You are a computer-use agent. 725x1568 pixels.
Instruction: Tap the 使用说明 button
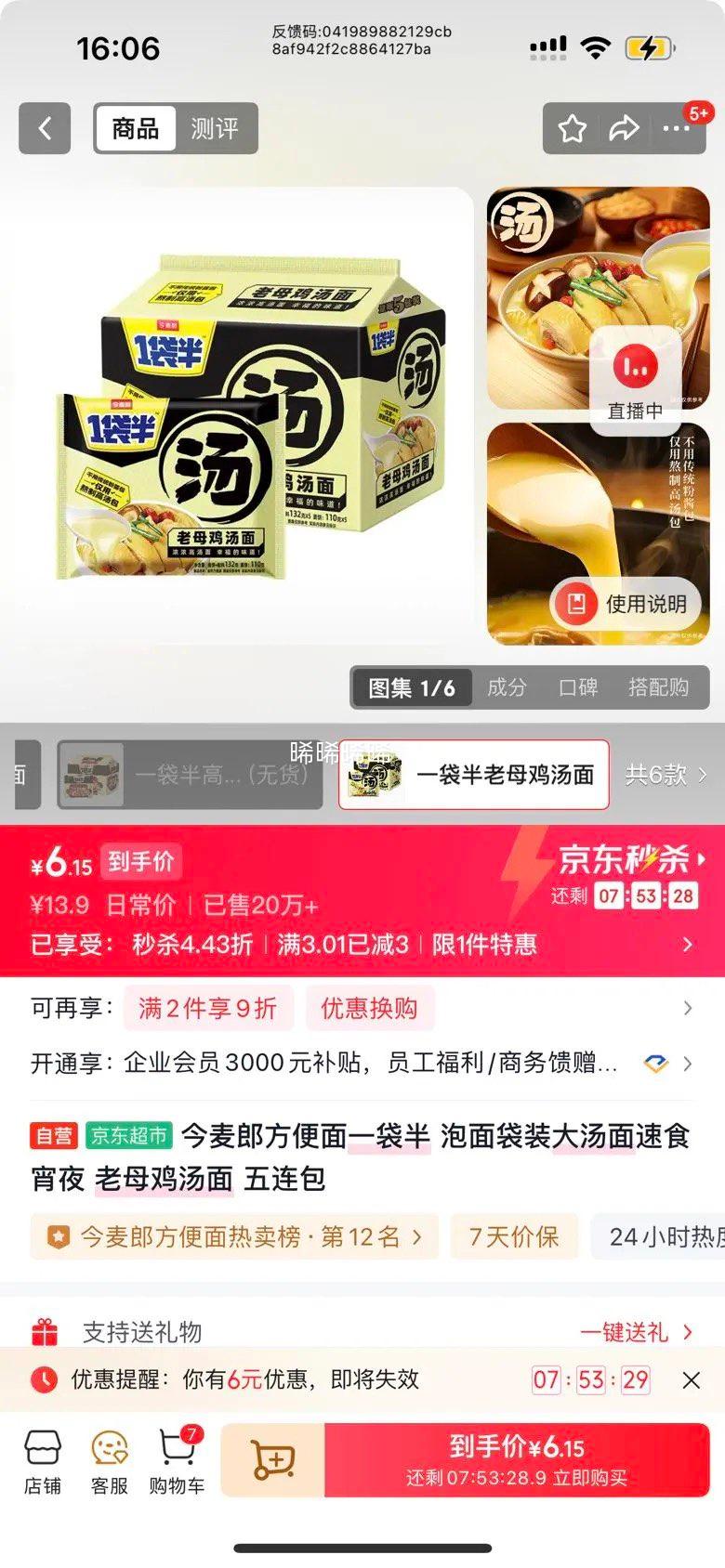pyautogui.click(x=626, y=604)
